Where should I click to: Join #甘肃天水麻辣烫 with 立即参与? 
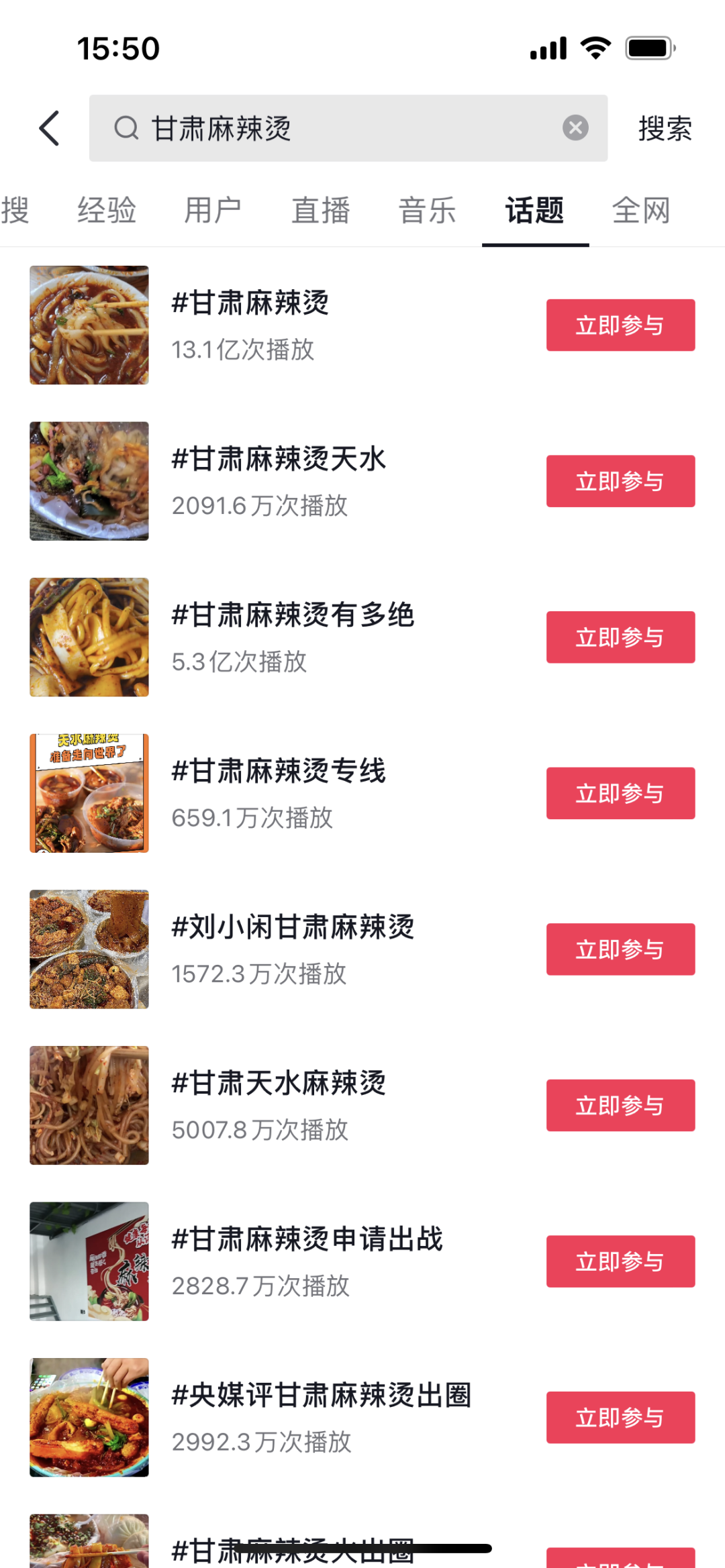[x=620, y=1105]
